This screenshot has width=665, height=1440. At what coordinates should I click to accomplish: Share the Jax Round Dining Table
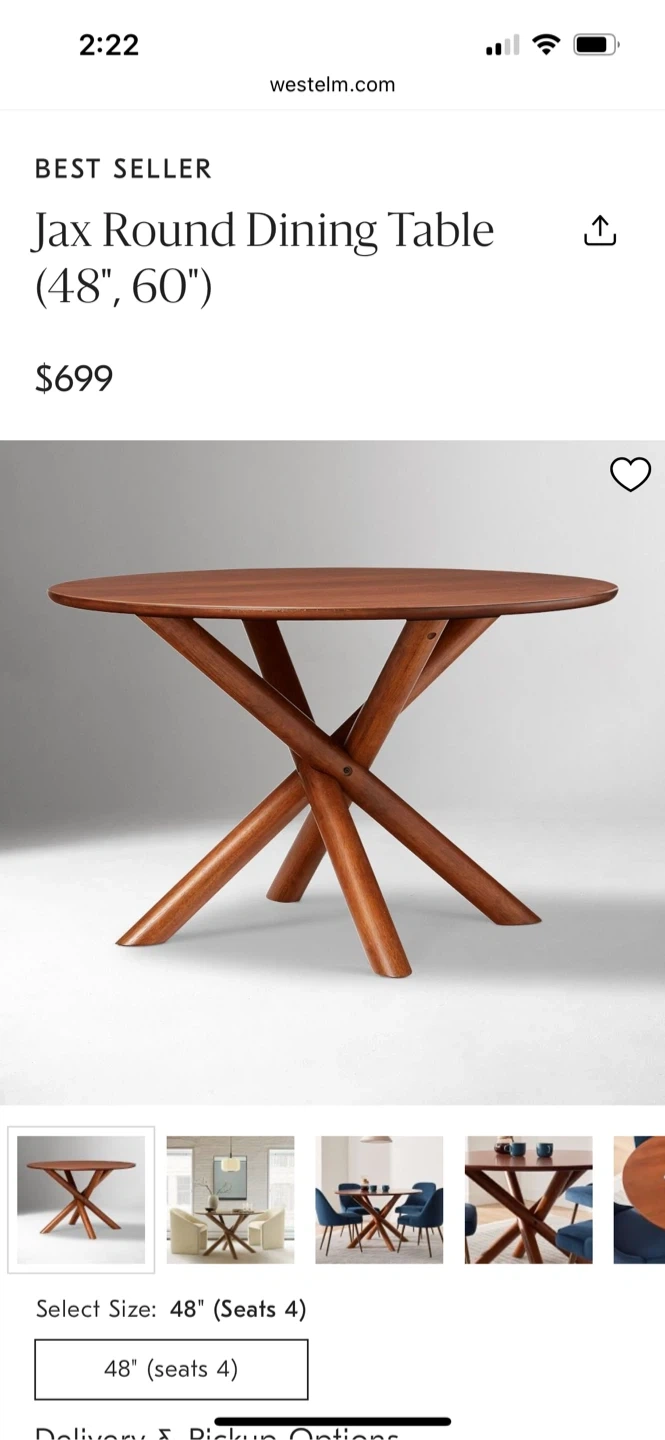600,231
